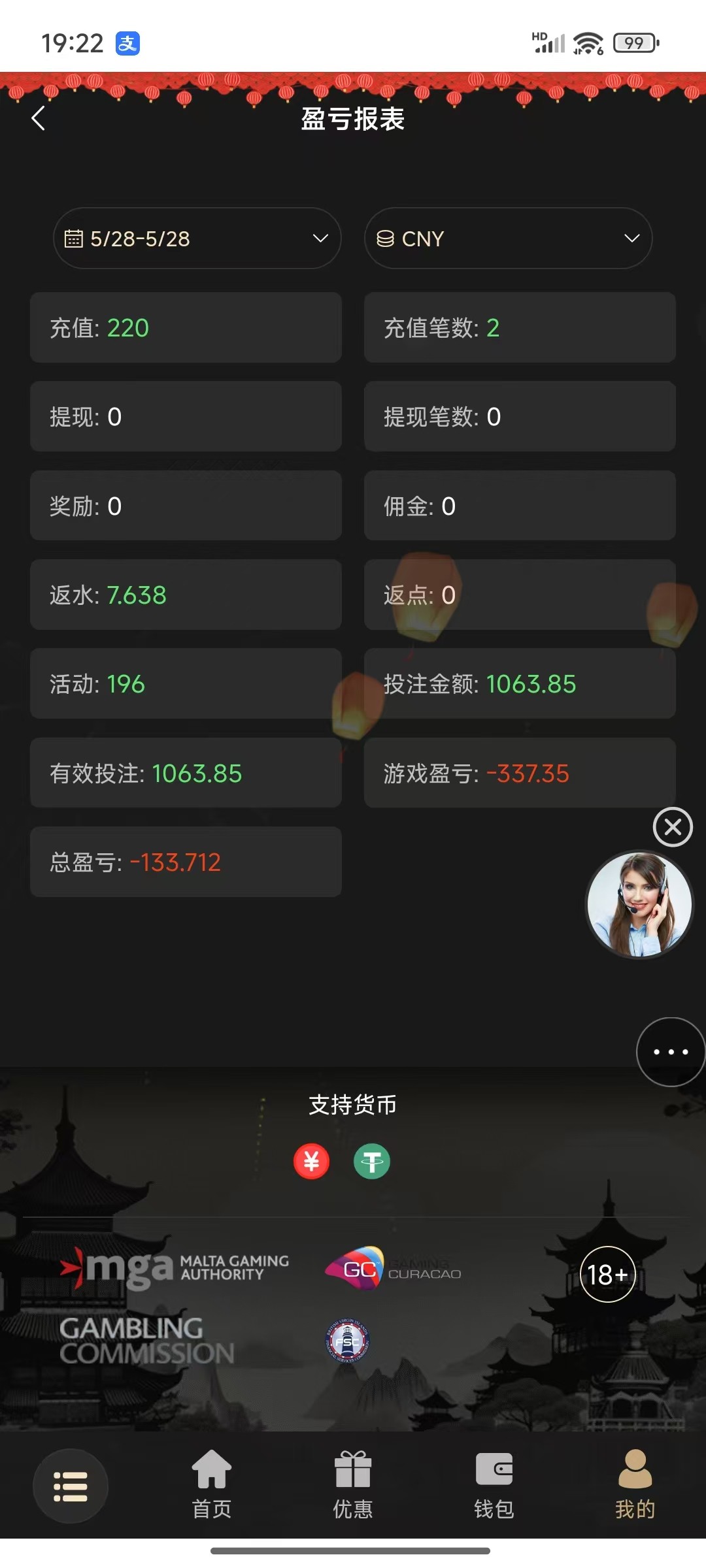Expand the CNY currency dropdown

(x=508, y=238)
